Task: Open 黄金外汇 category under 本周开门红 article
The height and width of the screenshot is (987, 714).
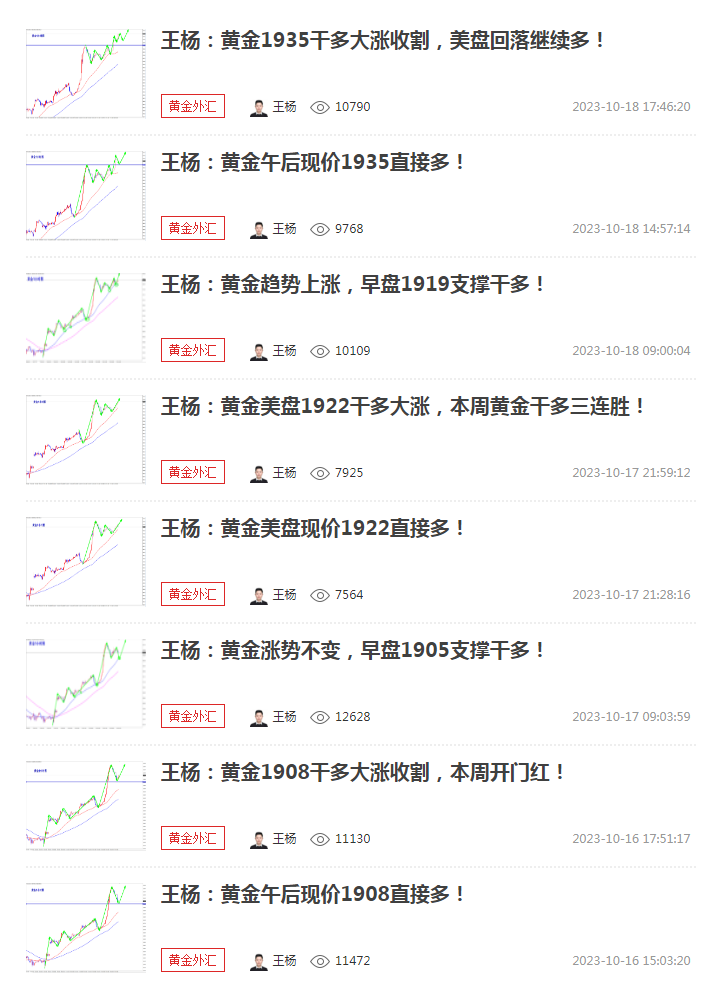Action: coord(193,839)
